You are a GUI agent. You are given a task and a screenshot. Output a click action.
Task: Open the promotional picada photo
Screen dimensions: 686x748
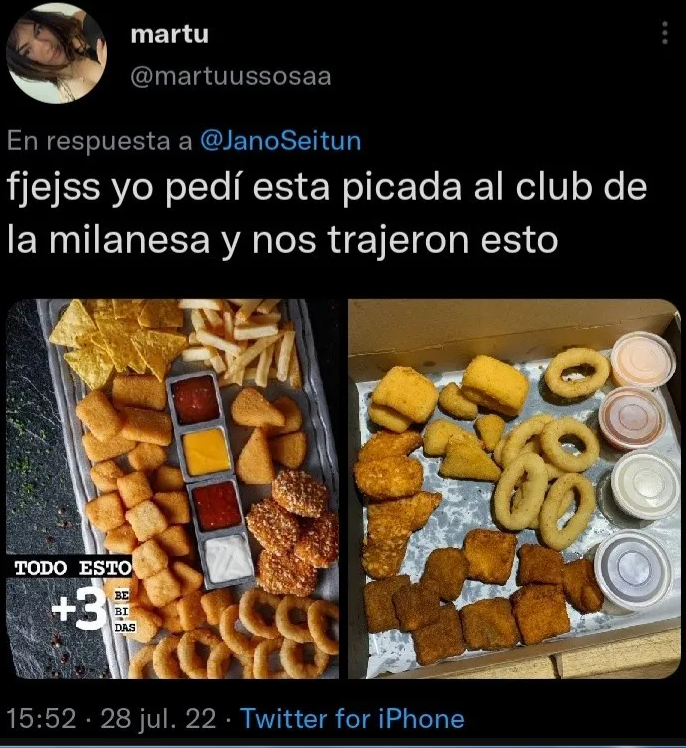point(173,489)
